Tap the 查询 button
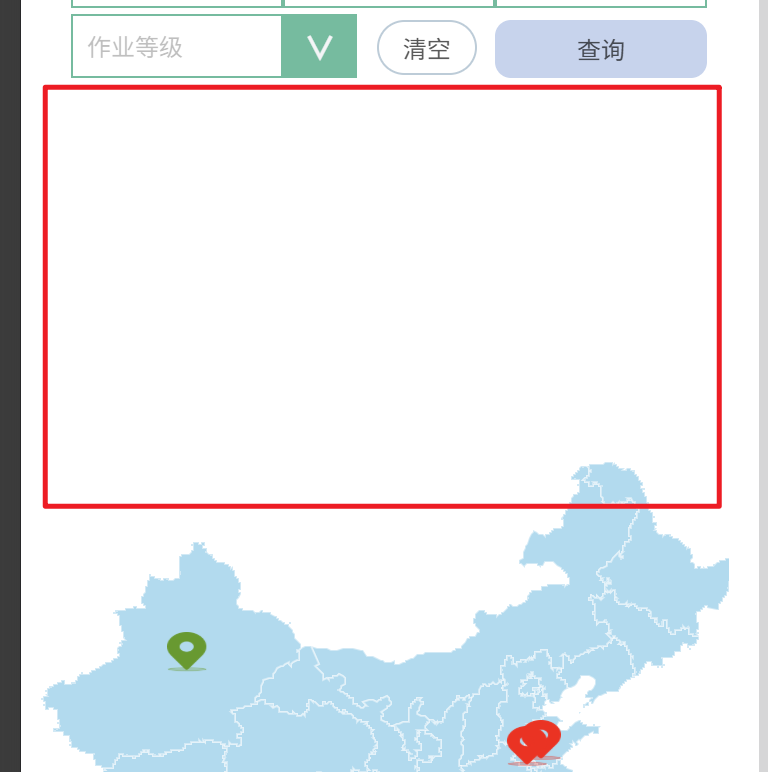Image resolution: width=768 pixels, height=772 pixels. [x=600, y=49]
